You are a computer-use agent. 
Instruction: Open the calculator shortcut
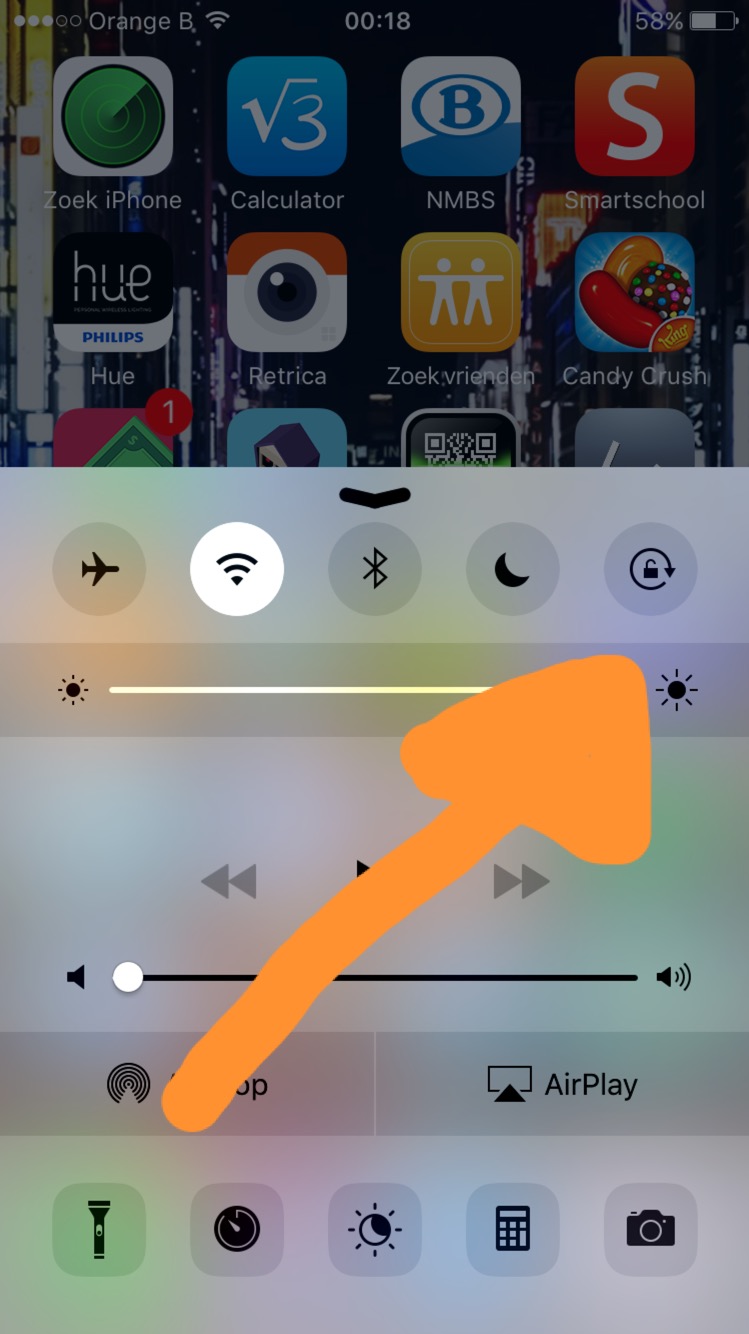(513, 1230)
